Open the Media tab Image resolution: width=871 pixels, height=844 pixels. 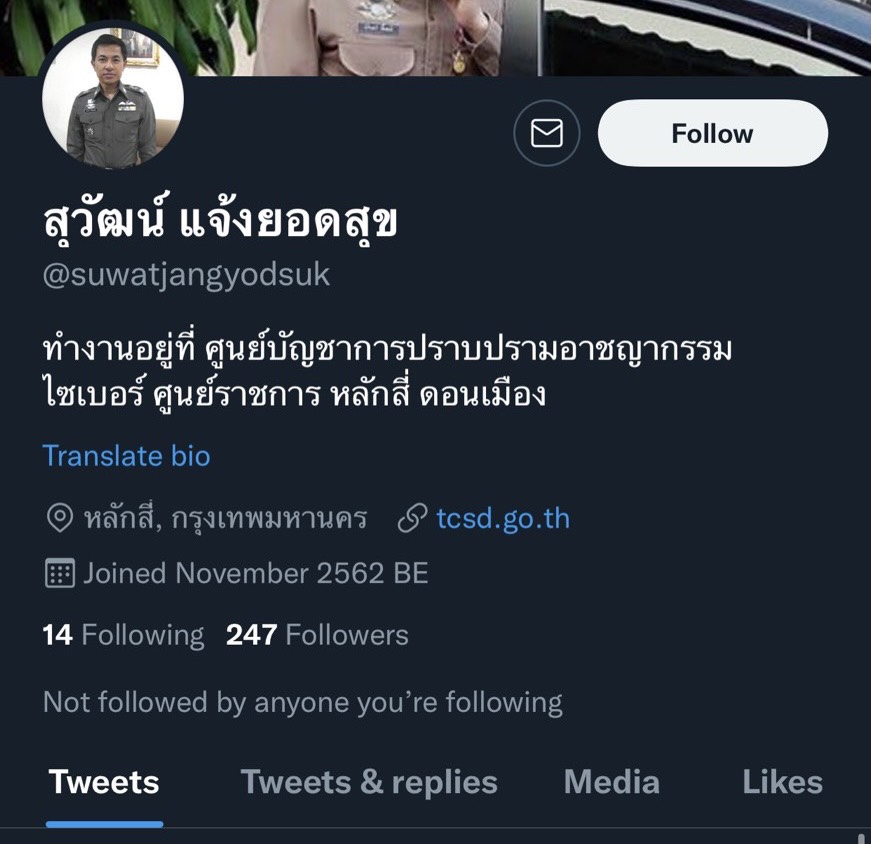(x=611, y=782)
